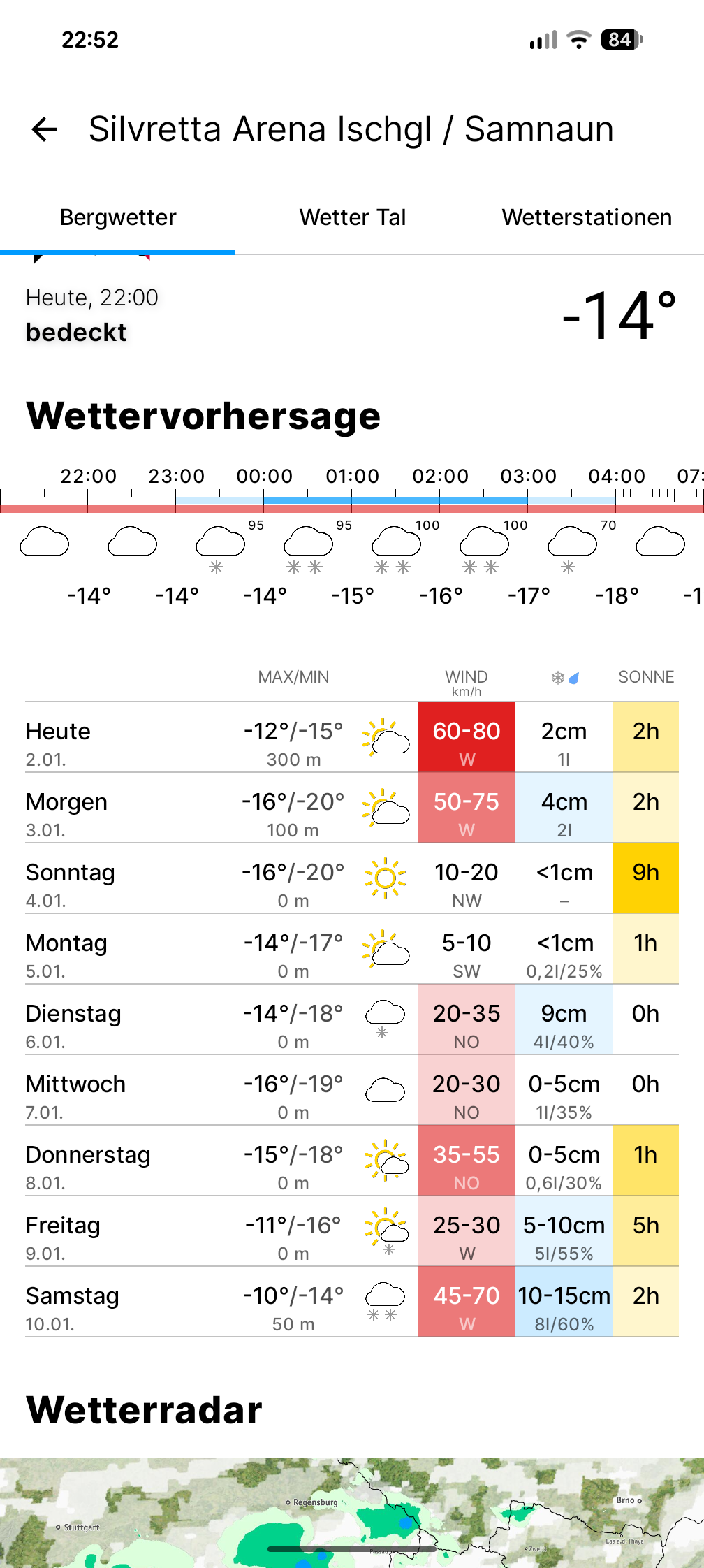Switch to the Wetter Tal tab
Image resolution: width=704 pixels, height=1568 pixels.
pyautogui.click(x=352, y=217)
